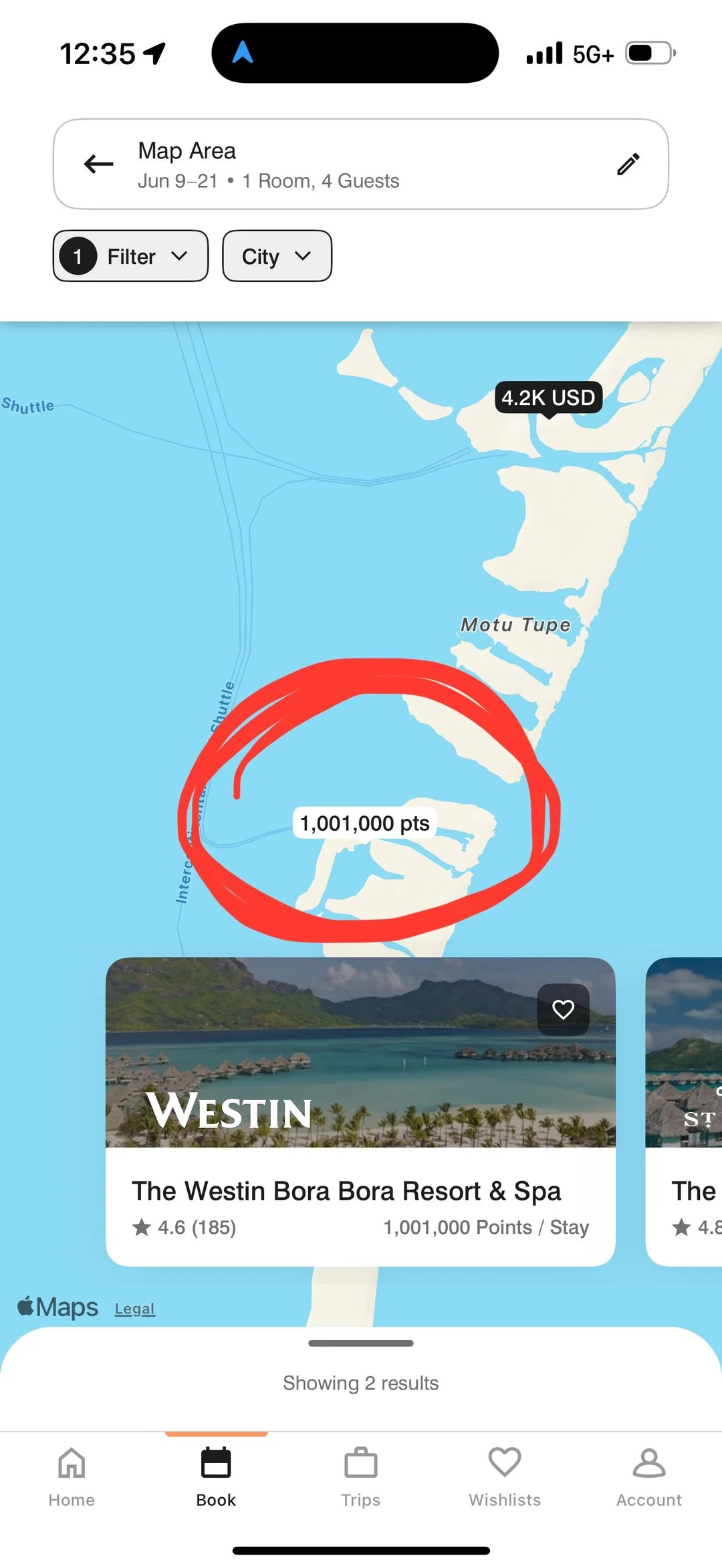722x1568 pixels.
Task: Open the Wishlists tab
Action: (505, 1477)
